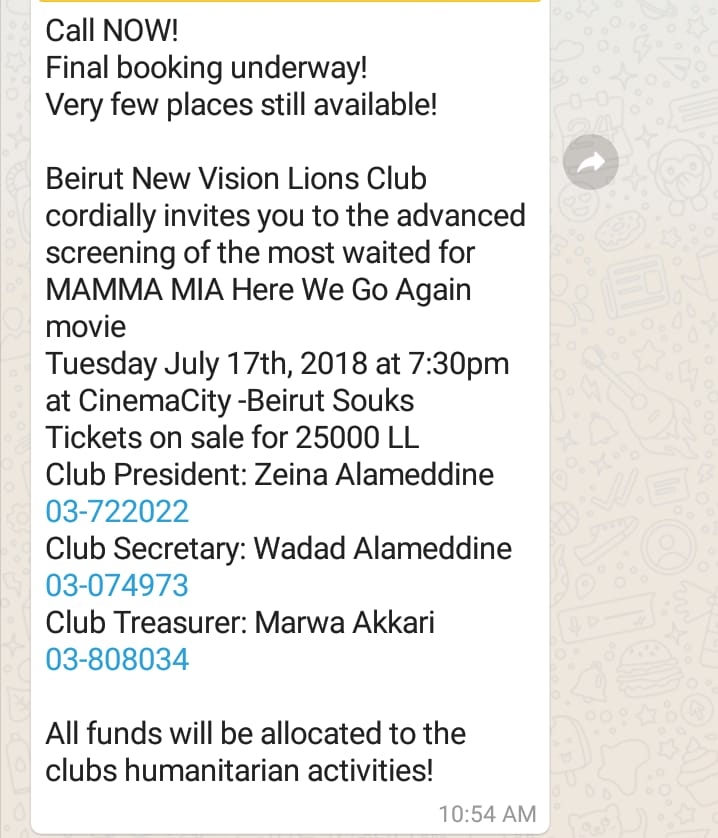Forward this invitation message

coord(591,163)
